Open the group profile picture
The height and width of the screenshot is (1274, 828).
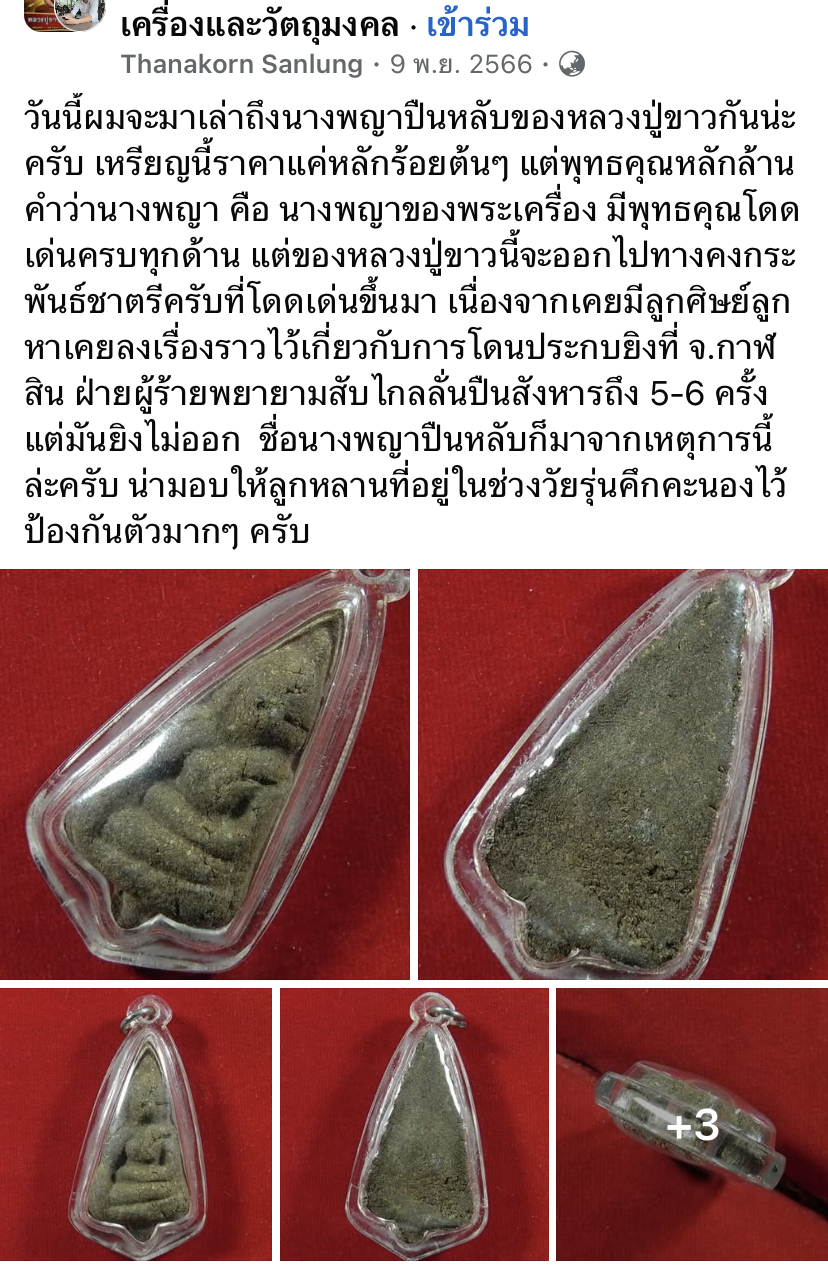pos(64,14)
